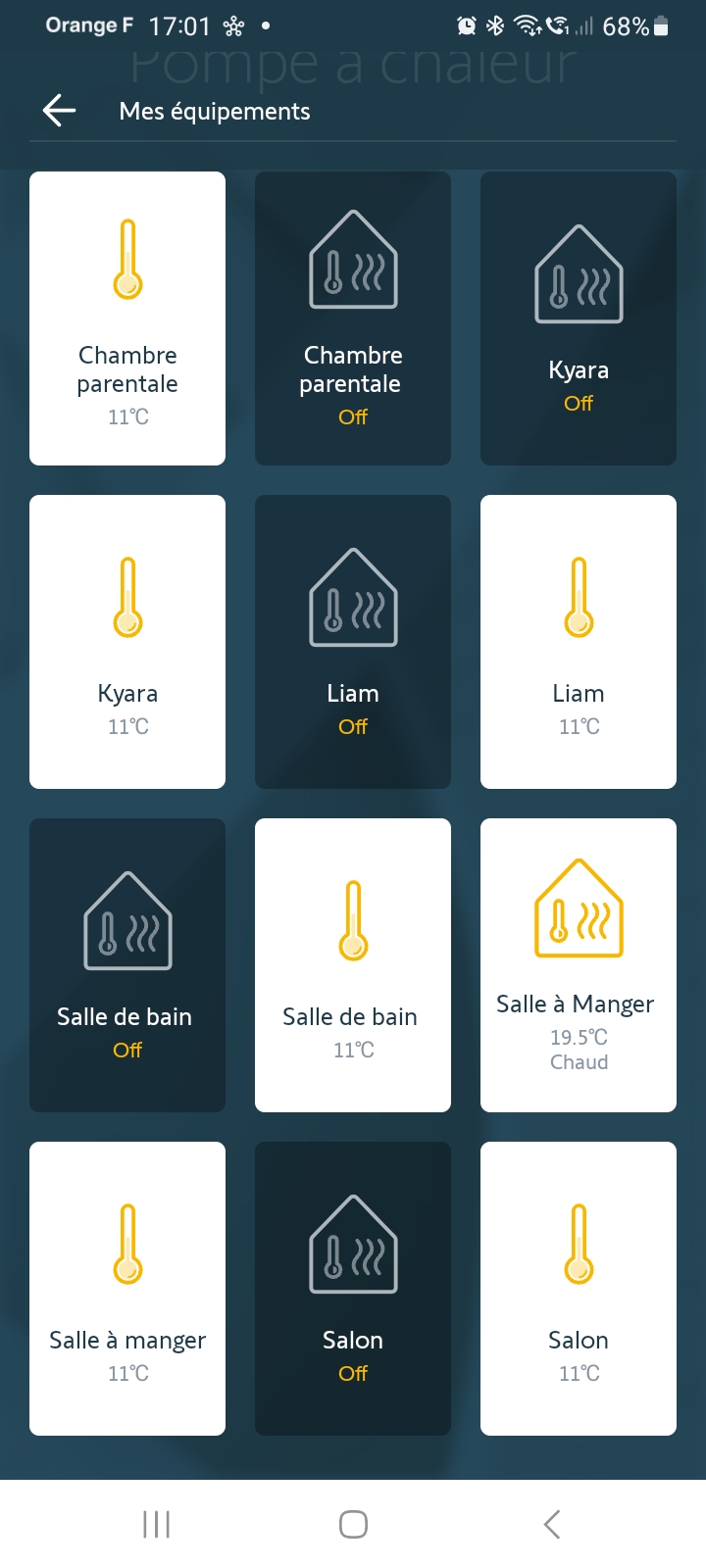View Salon thermometer card showing 11°C

(579, 1289)
